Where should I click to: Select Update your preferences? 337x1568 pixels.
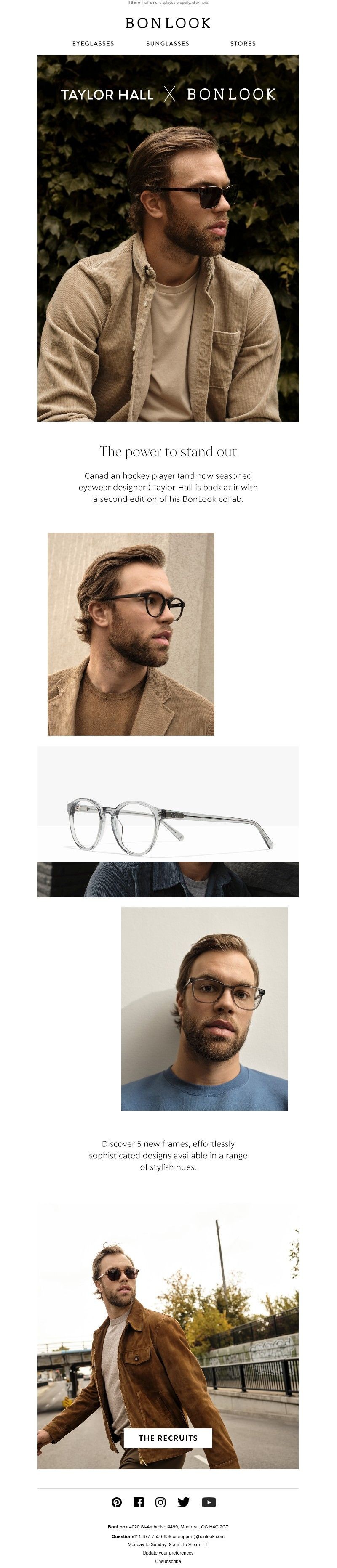(x=168, y=1553)
